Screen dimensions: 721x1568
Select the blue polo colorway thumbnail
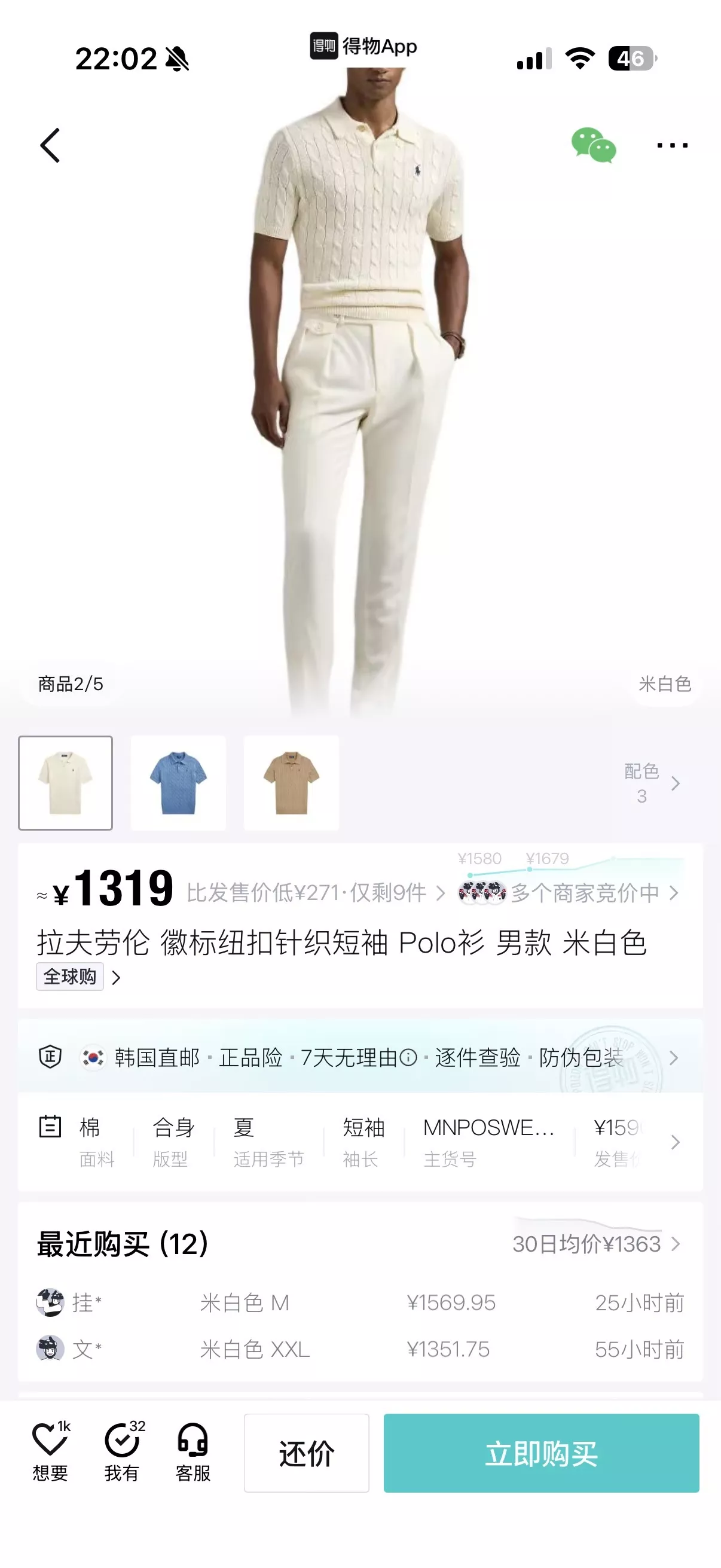[x=178, y=783]
